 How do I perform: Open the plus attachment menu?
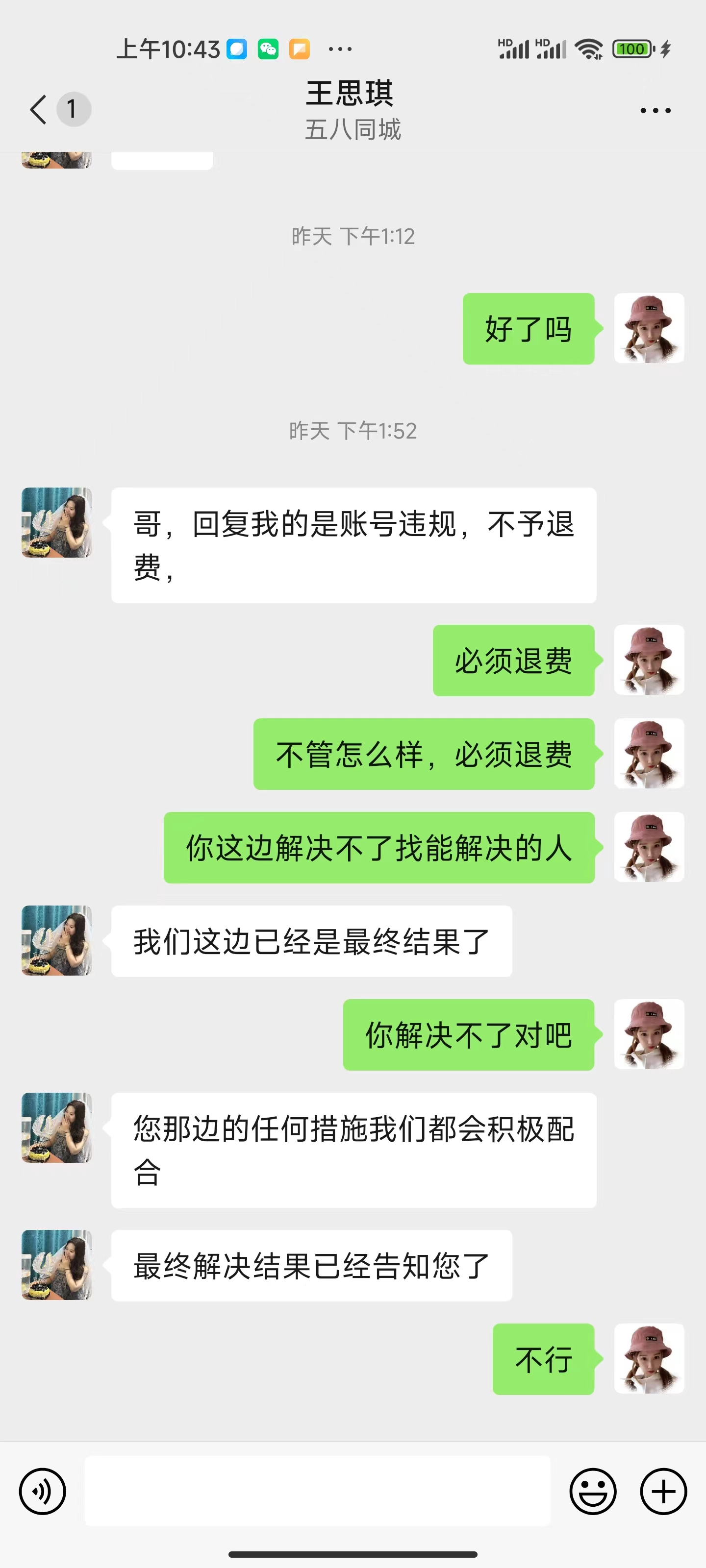[663, 1491]
